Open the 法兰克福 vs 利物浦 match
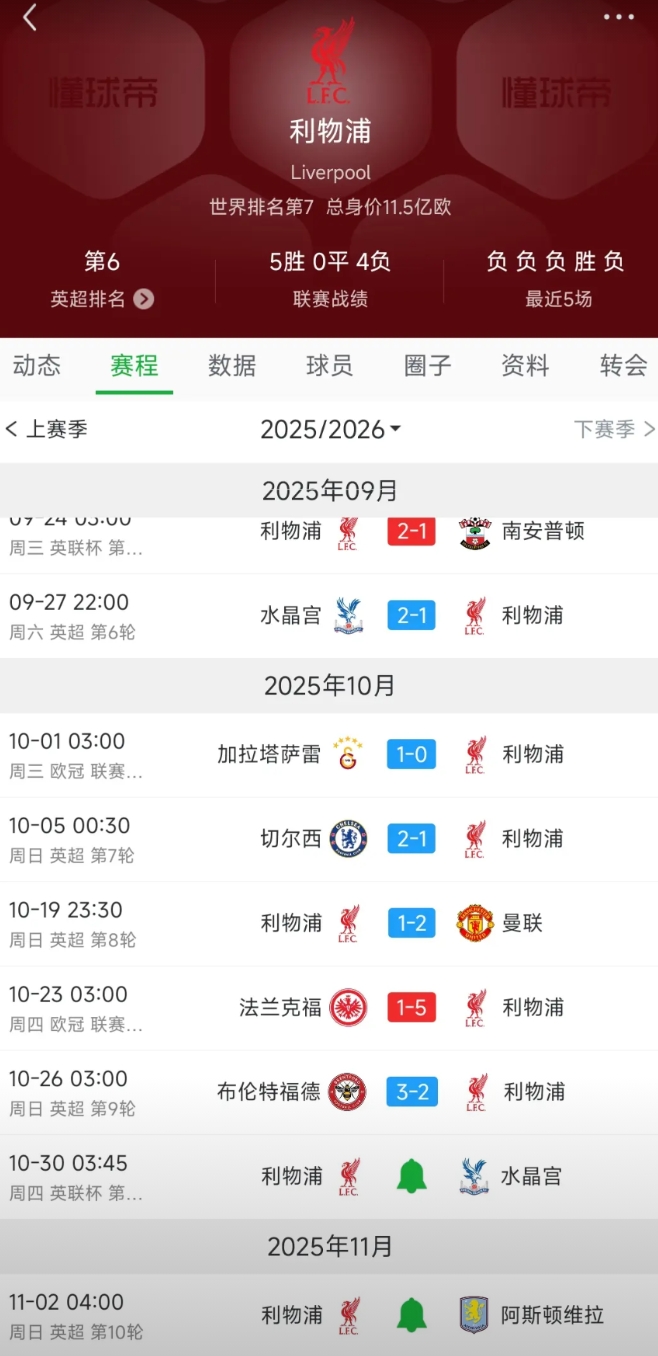The image size is (658, 1356). point(329,1008)
